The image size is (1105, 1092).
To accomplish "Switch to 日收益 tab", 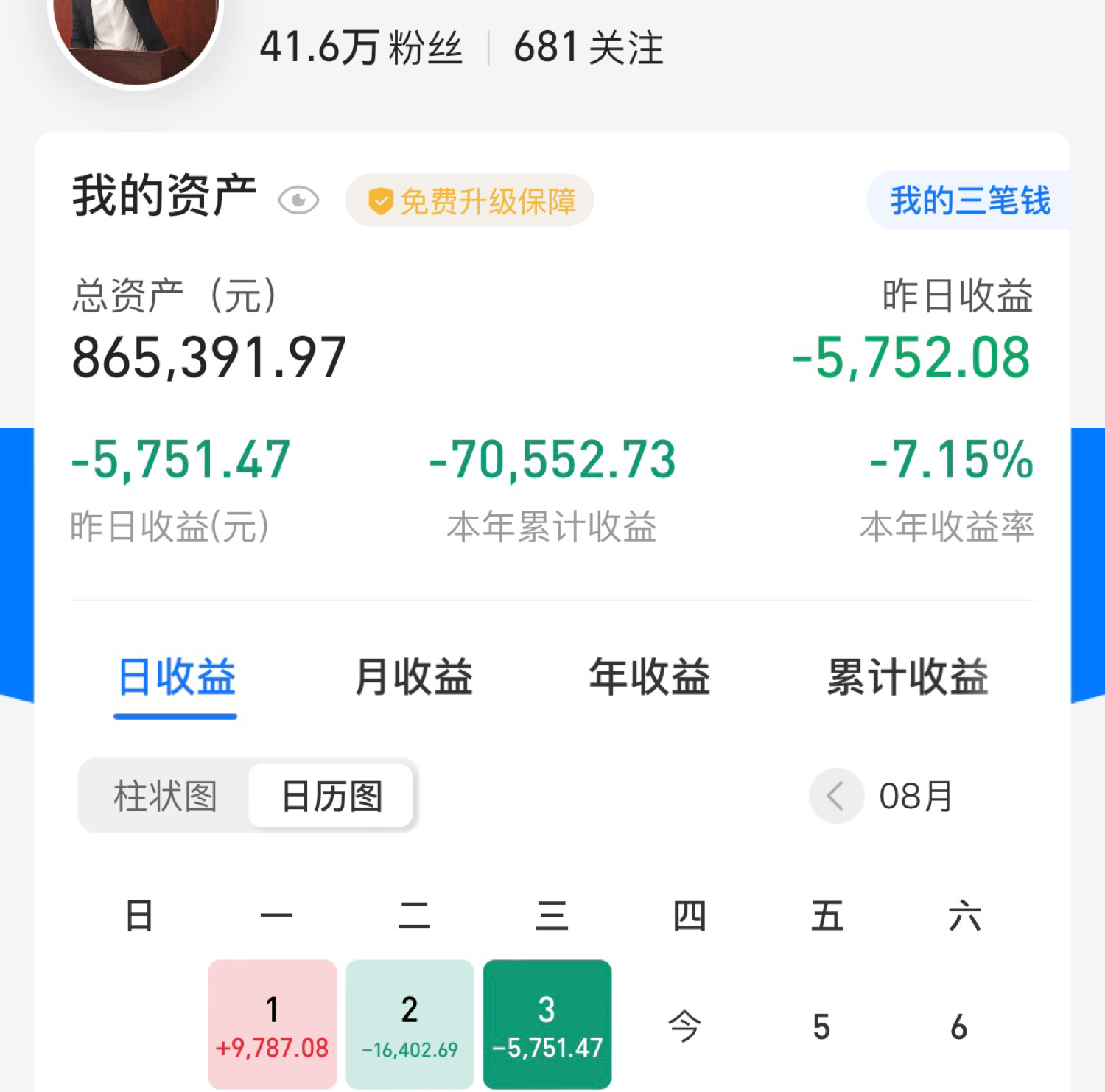I will pyautogui.click(x=176, y=678).
